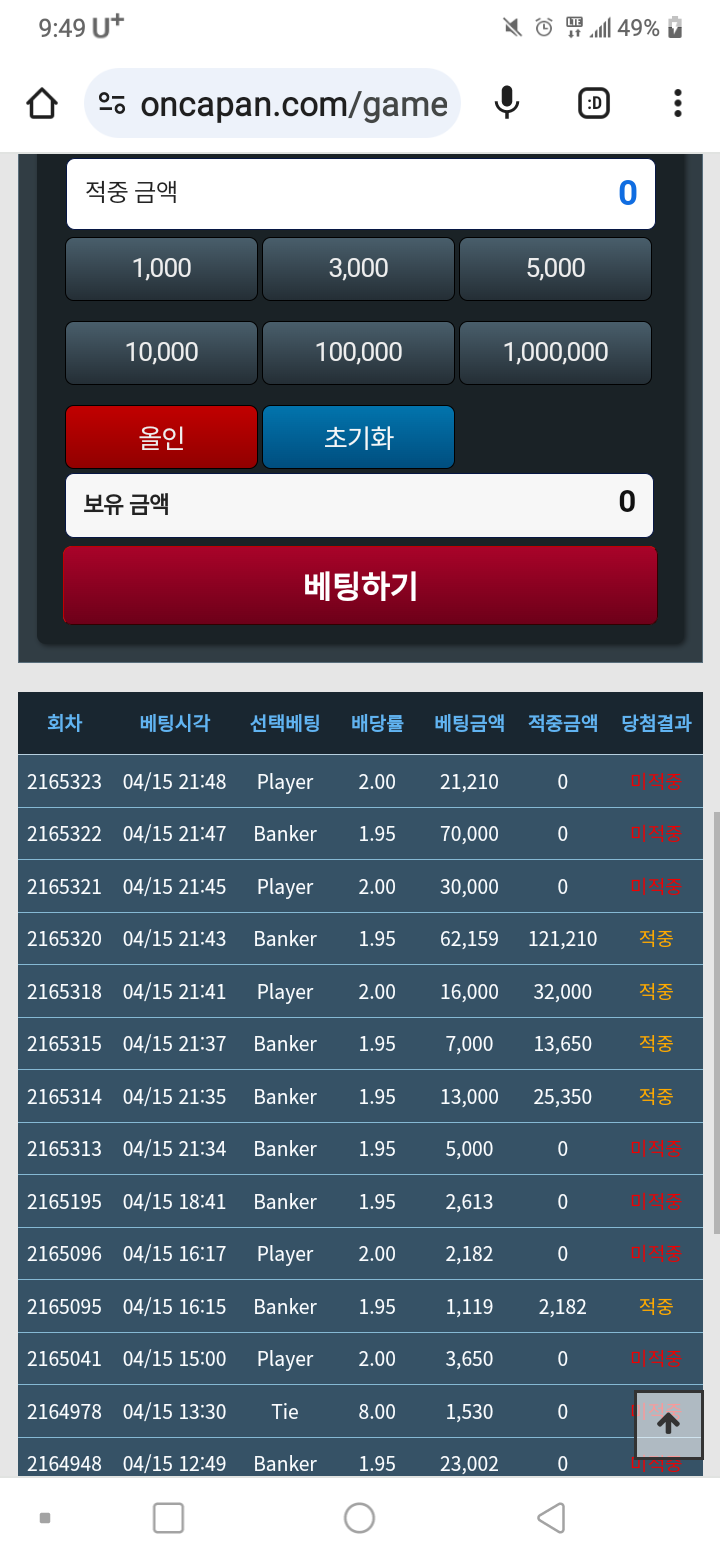Add 5,000 to the bet amount
The width and height of the screenshot is (720, 1560).
(x=555, y=268)
